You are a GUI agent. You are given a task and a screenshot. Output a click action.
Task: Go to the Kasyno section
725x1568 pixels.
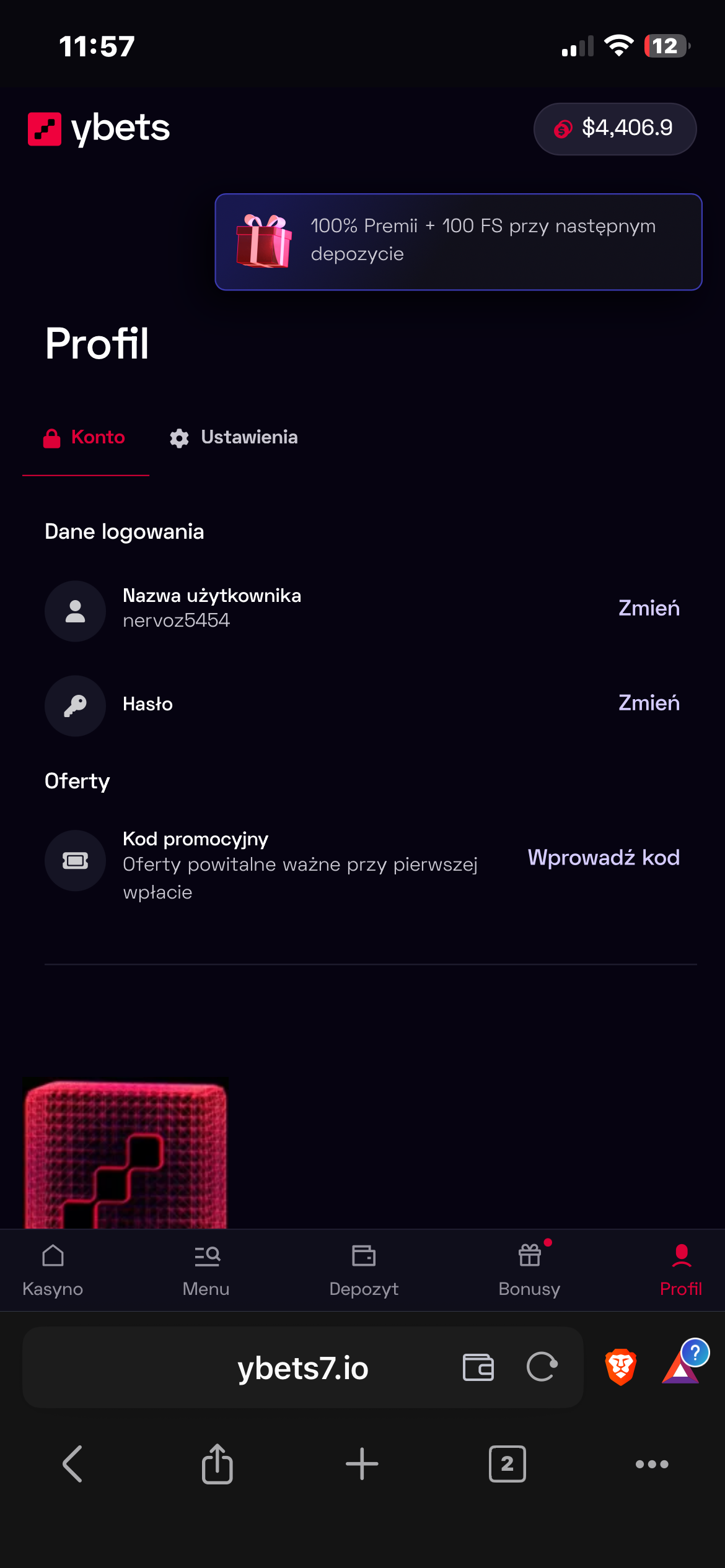[x=53, y=1270]
